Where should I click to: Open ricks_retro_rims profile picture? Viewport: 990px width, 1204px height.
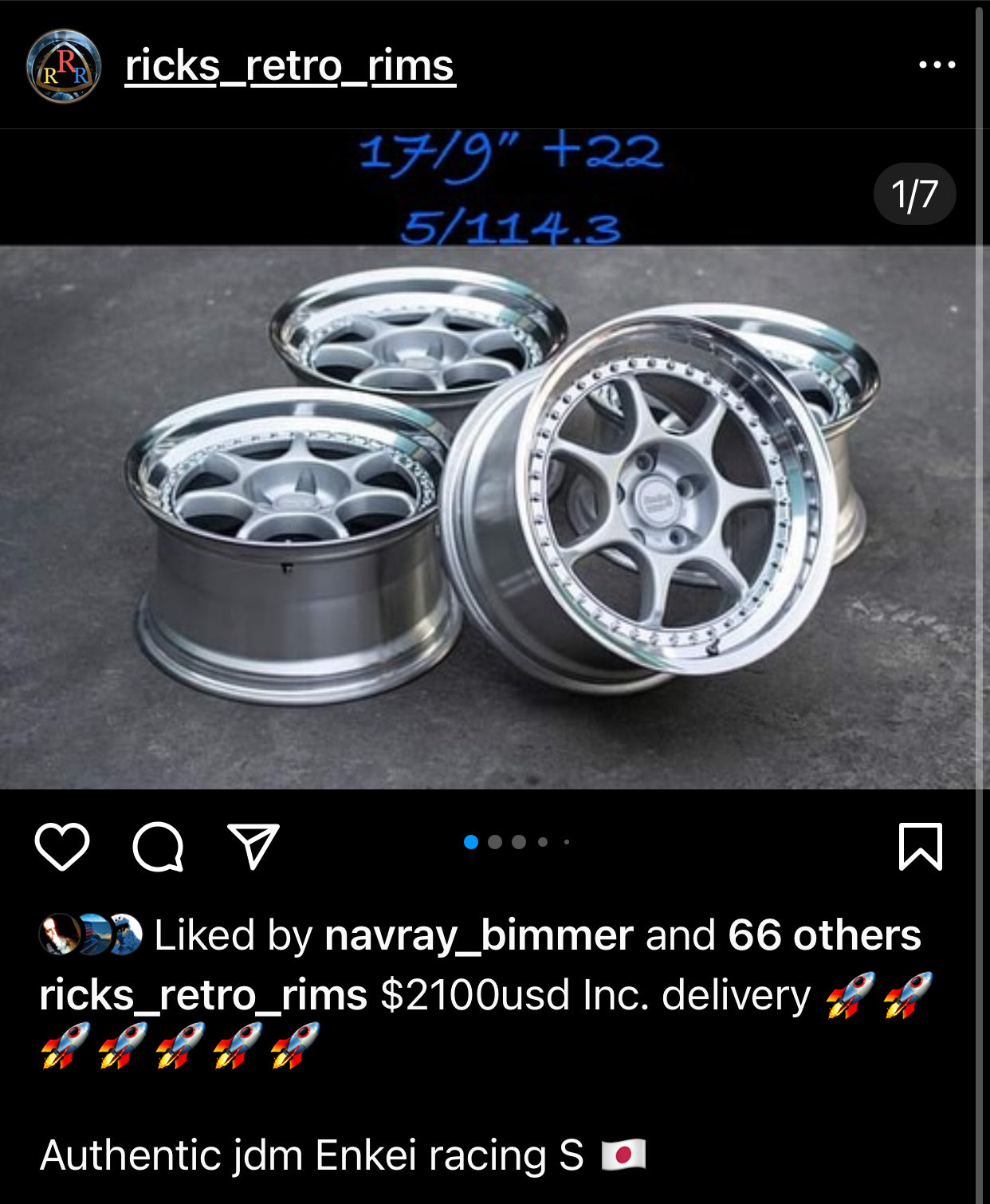(64, 66)
